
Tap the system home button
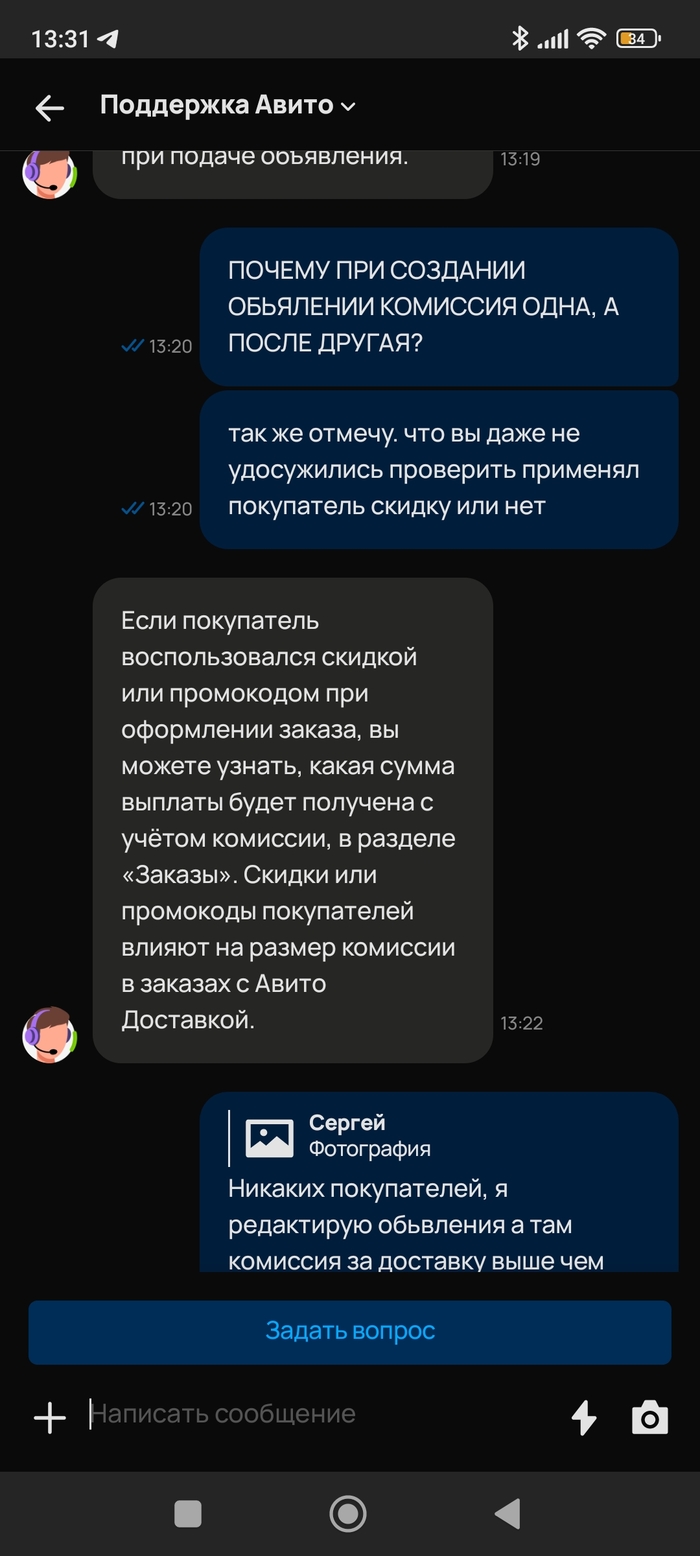pos(348,1514)
